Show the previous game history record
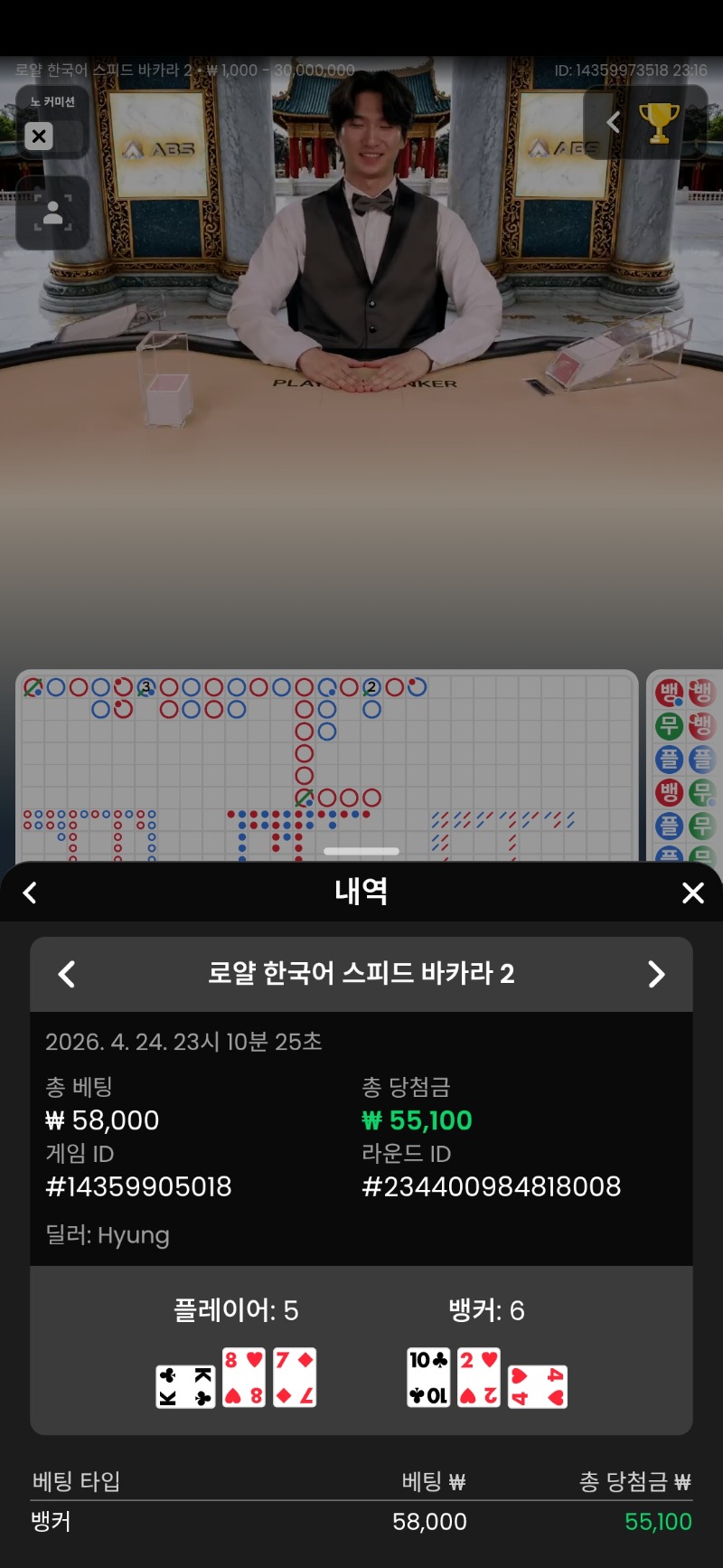The image size is (723, 1568). point(67,974)
